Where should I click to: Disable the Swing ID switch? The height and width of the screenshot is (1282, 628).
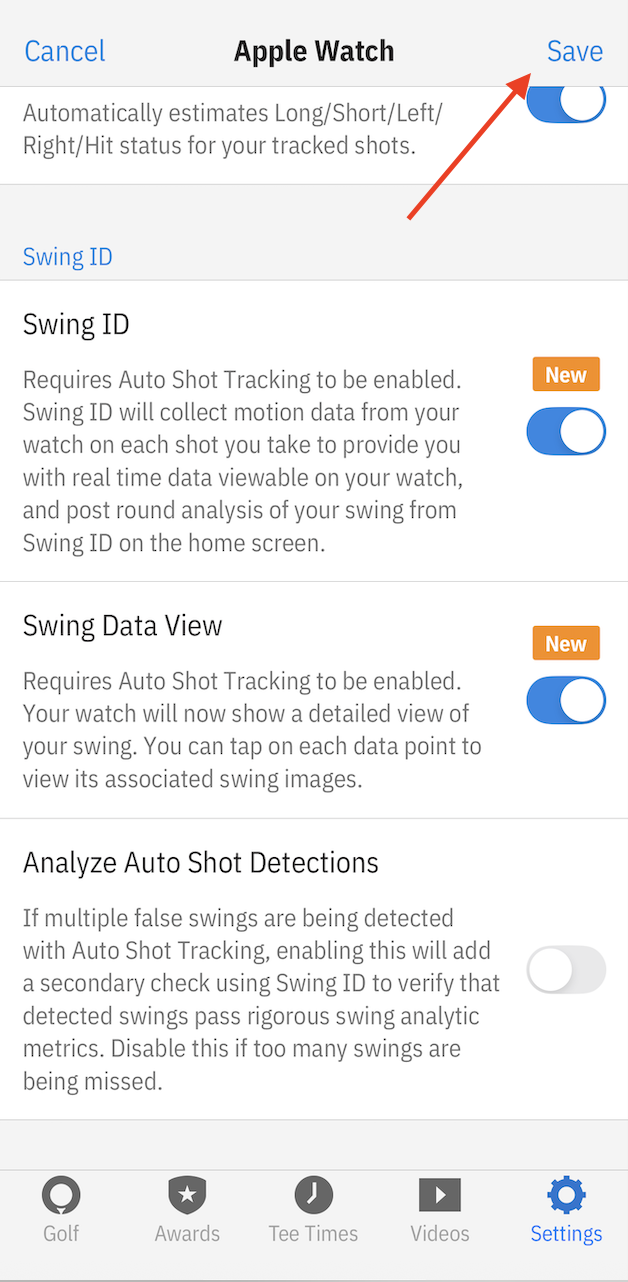pos(566,431)
